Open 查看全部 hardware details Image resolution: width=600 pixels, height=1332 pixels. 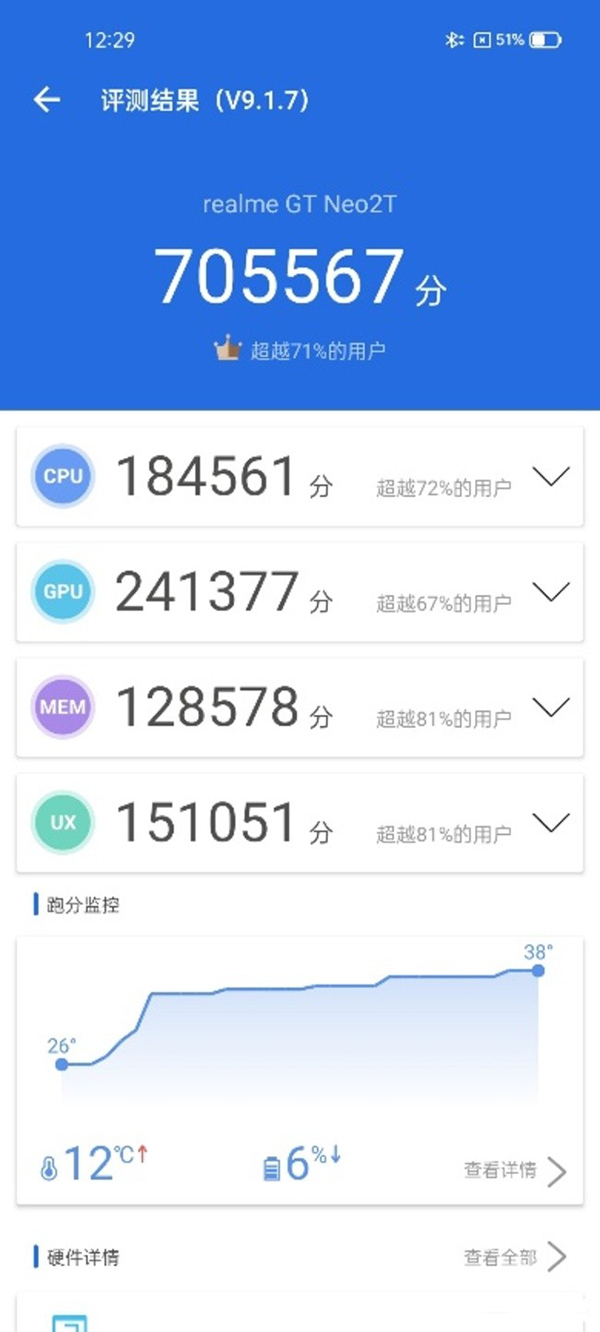coord(514,1257)
